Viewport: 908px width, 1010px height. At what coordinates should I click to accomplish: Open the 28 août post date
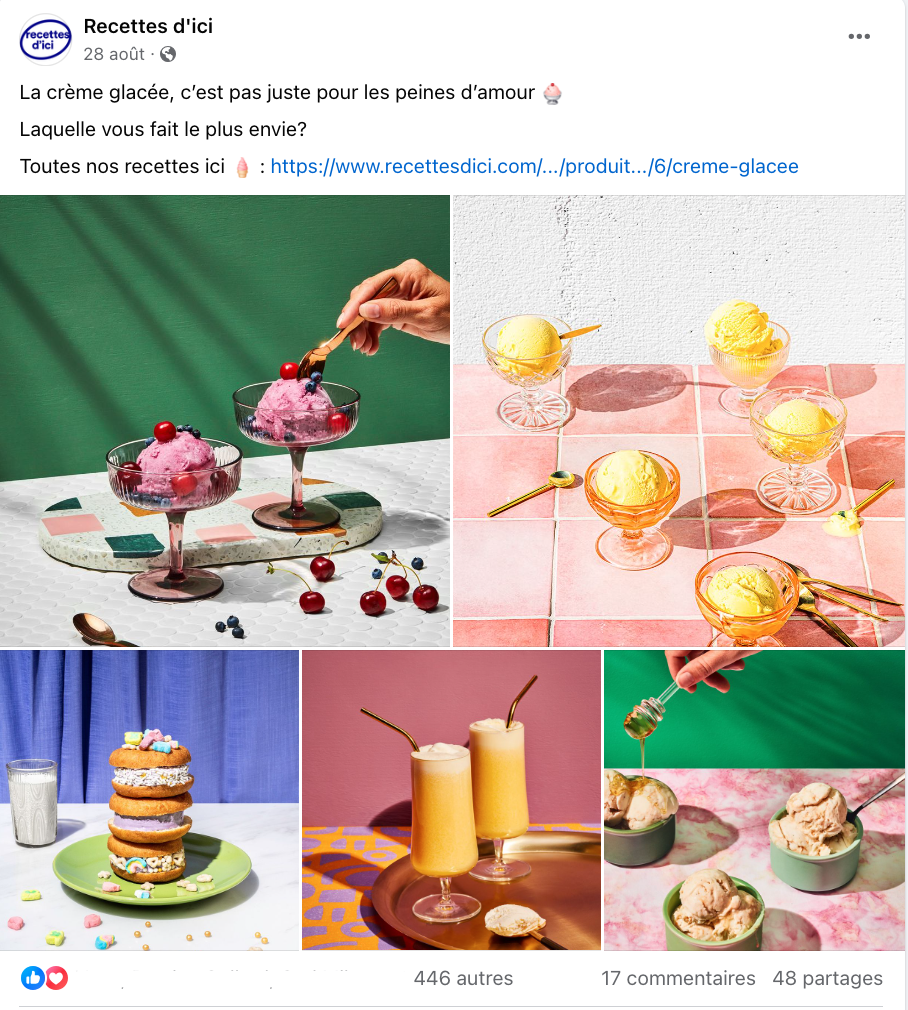[116, 54]
